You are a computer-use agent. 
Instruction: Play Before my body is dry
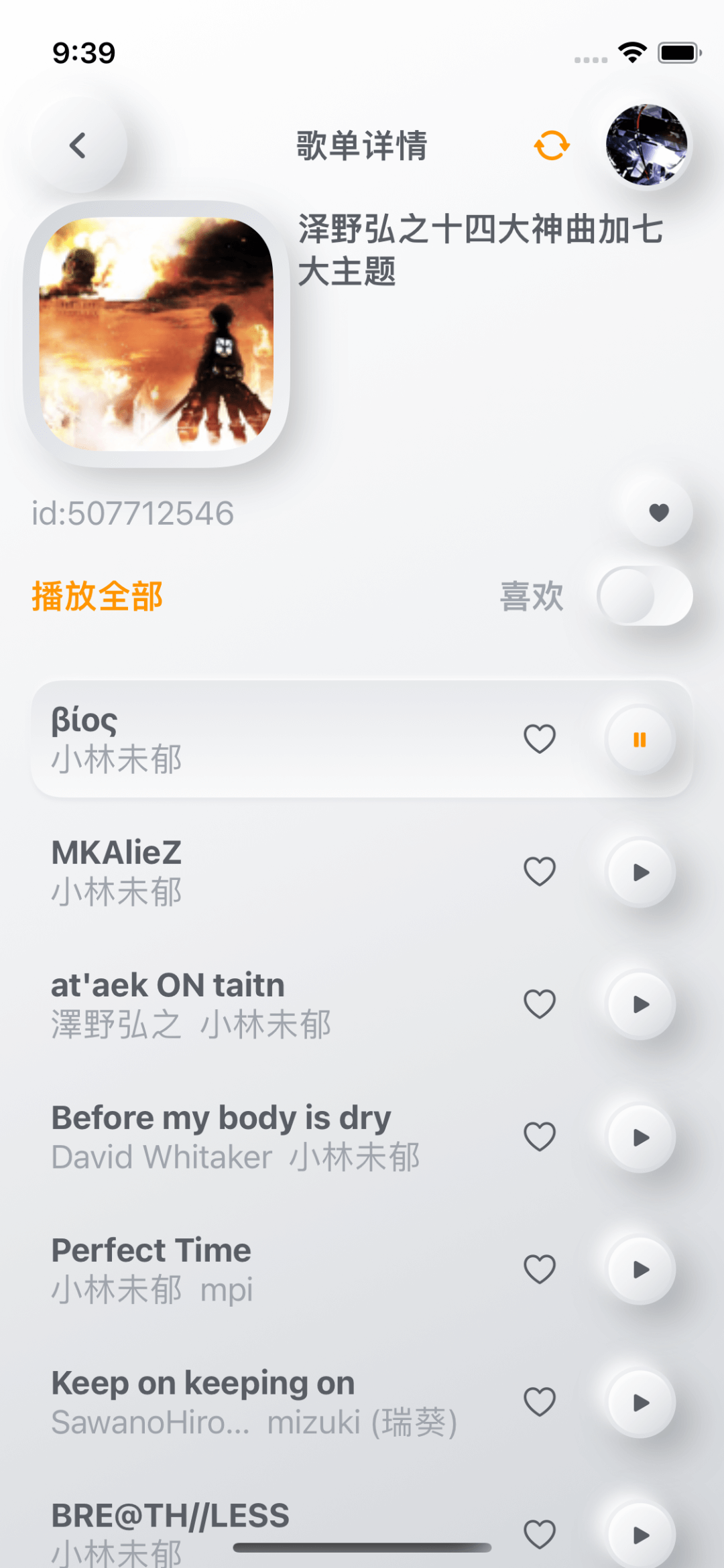point(640,1137)
